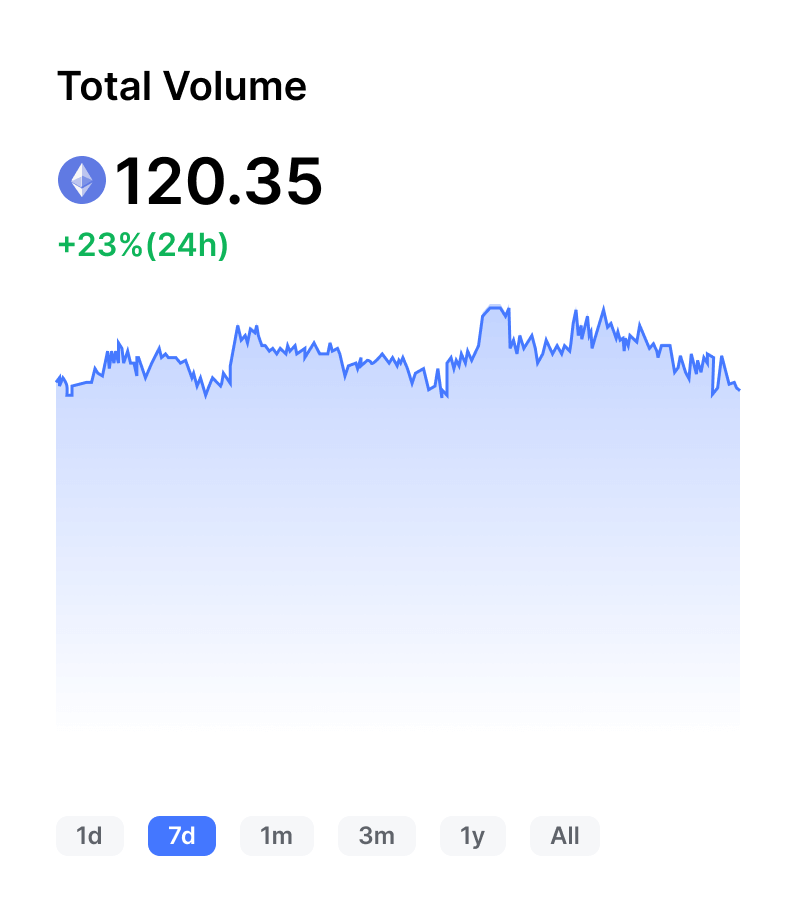The image size is (800, 900).
Task: View the 1y volume history
Action: click(x=472, y=836)
